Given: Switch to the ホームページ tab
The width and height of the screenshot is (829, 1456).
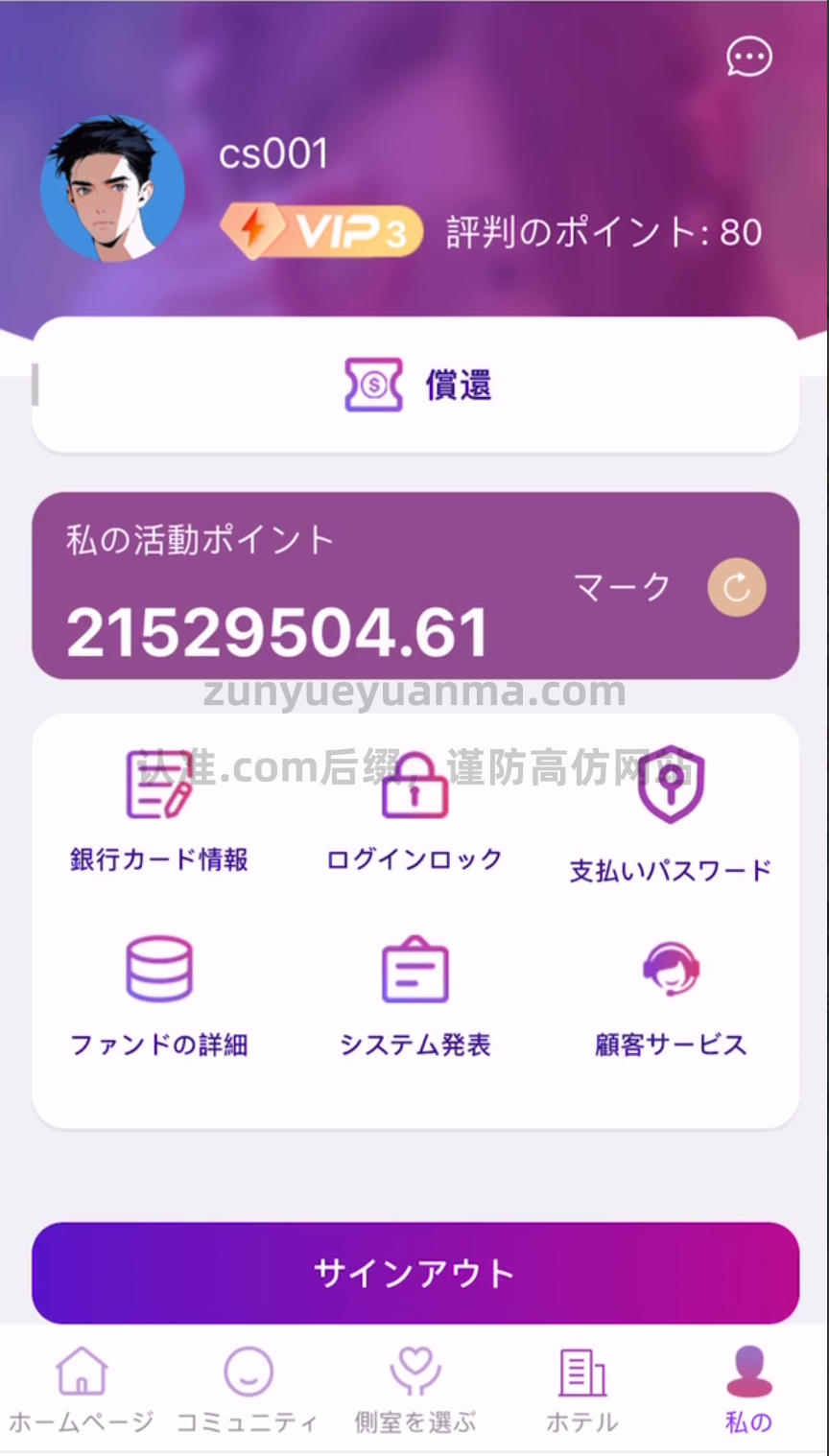Looking at the screenshot, I should coord(82,1388).
